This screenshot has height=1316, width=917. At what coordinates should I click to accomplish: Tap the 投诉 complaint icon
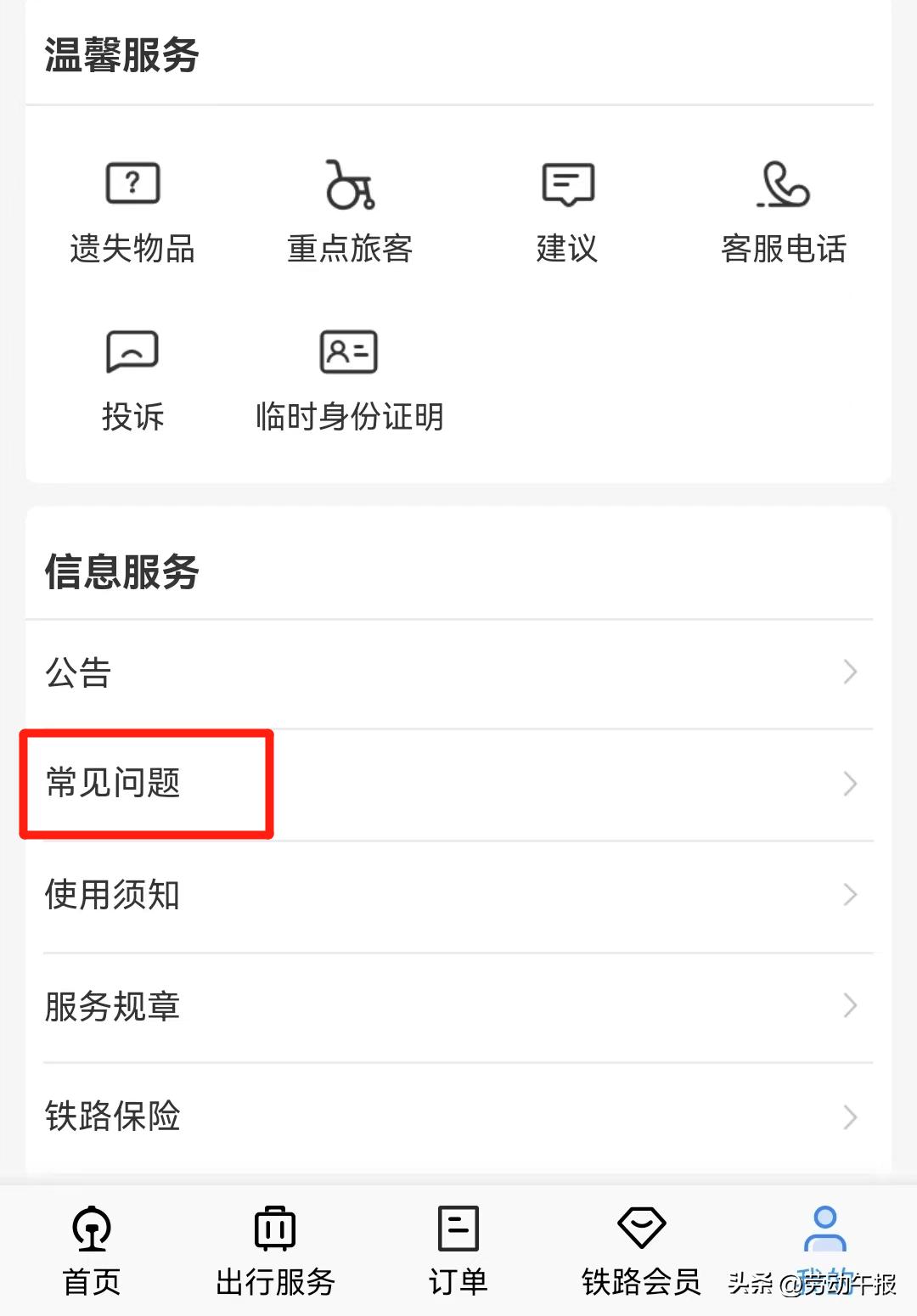[132, 351]
